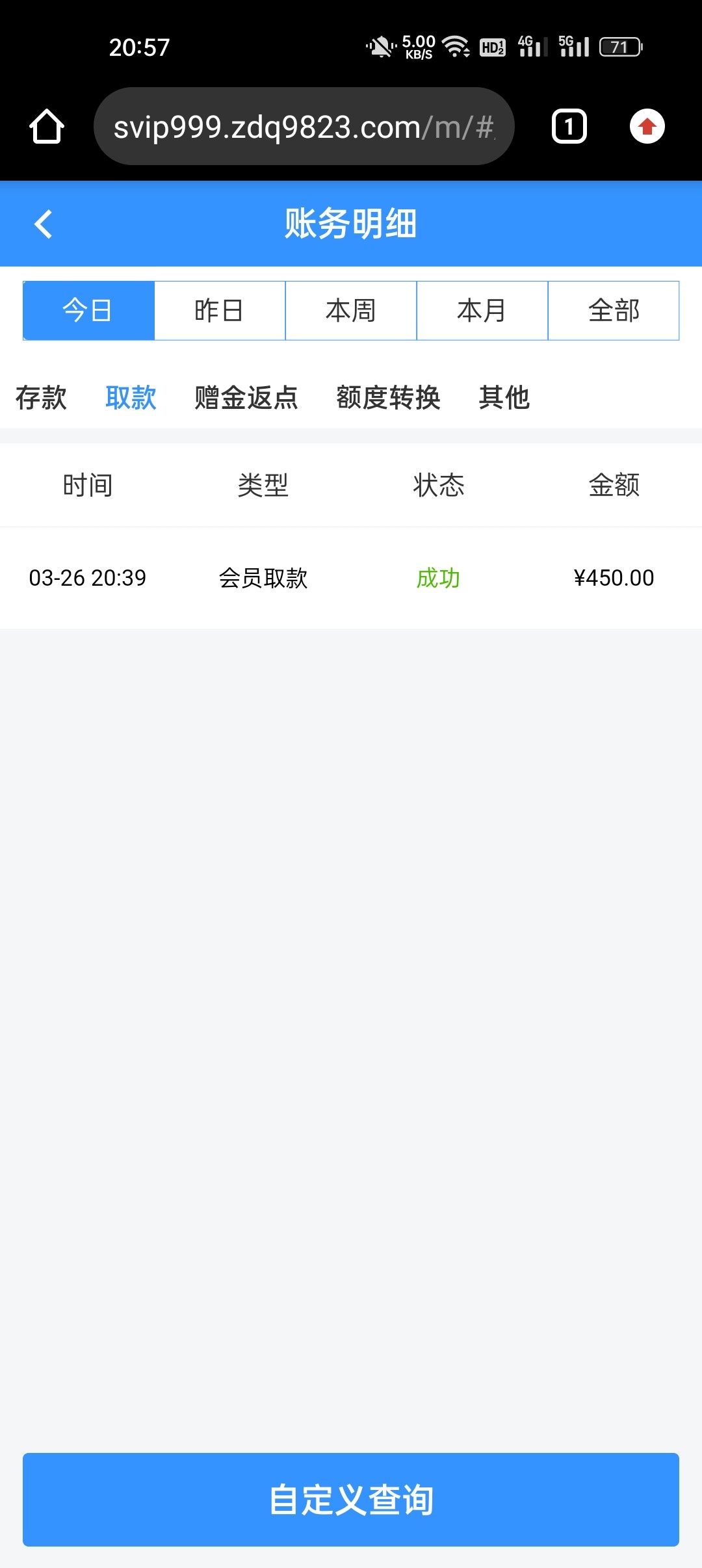Switch to the 本月 filter

(482, 311)
